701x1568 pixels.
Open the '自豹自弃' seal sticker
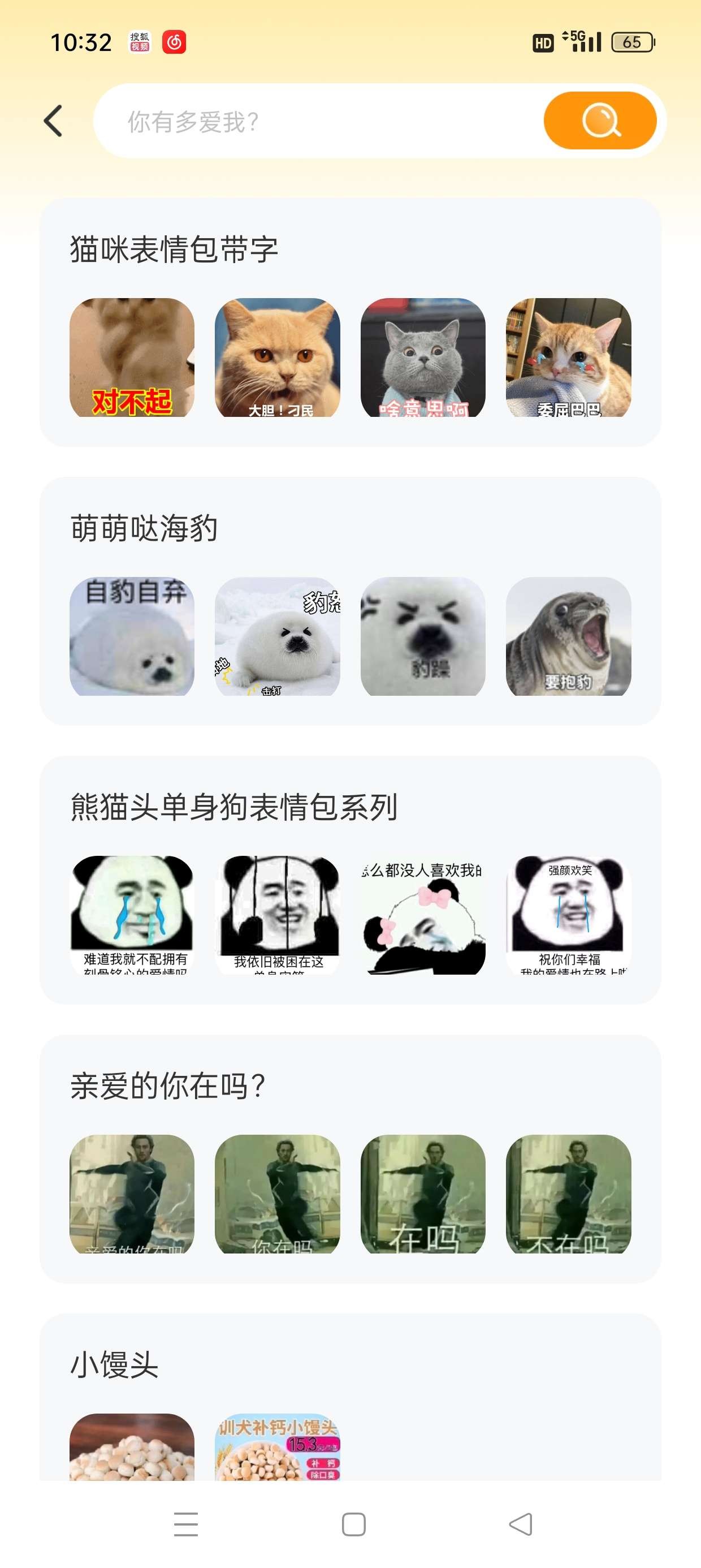coord(132,636)
